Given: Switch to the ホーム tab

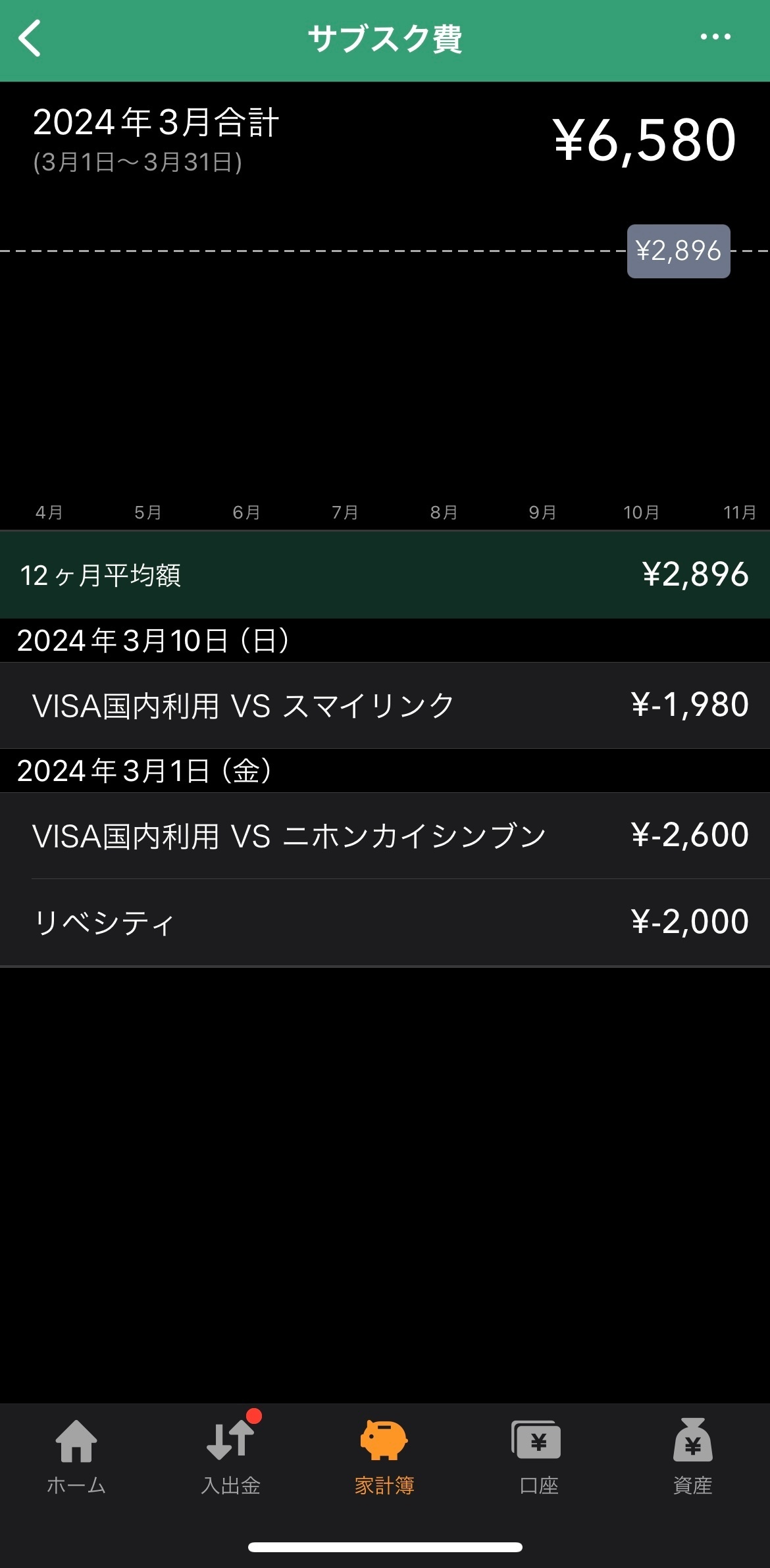Looking at the screenshot, I should point(76,1455).
